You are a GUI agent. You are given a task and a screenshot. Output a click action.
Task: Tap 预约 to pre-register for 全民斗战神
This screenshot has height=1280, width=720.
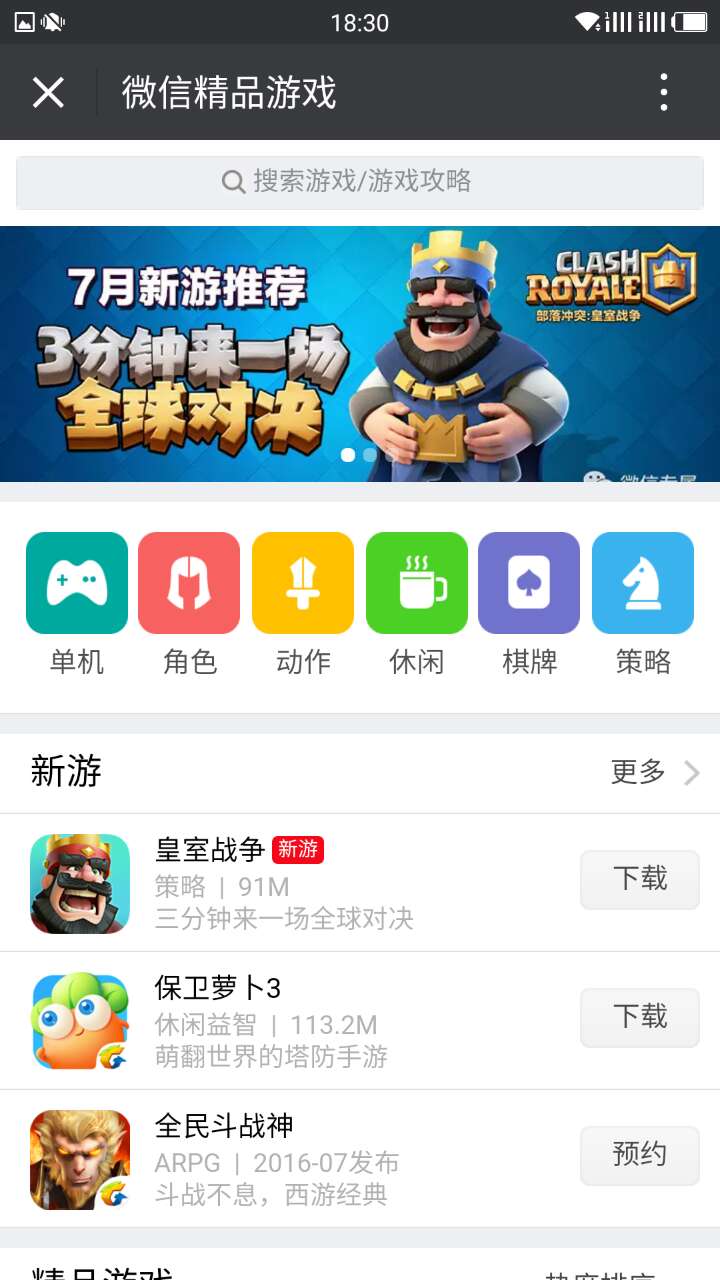[640, 1156]
